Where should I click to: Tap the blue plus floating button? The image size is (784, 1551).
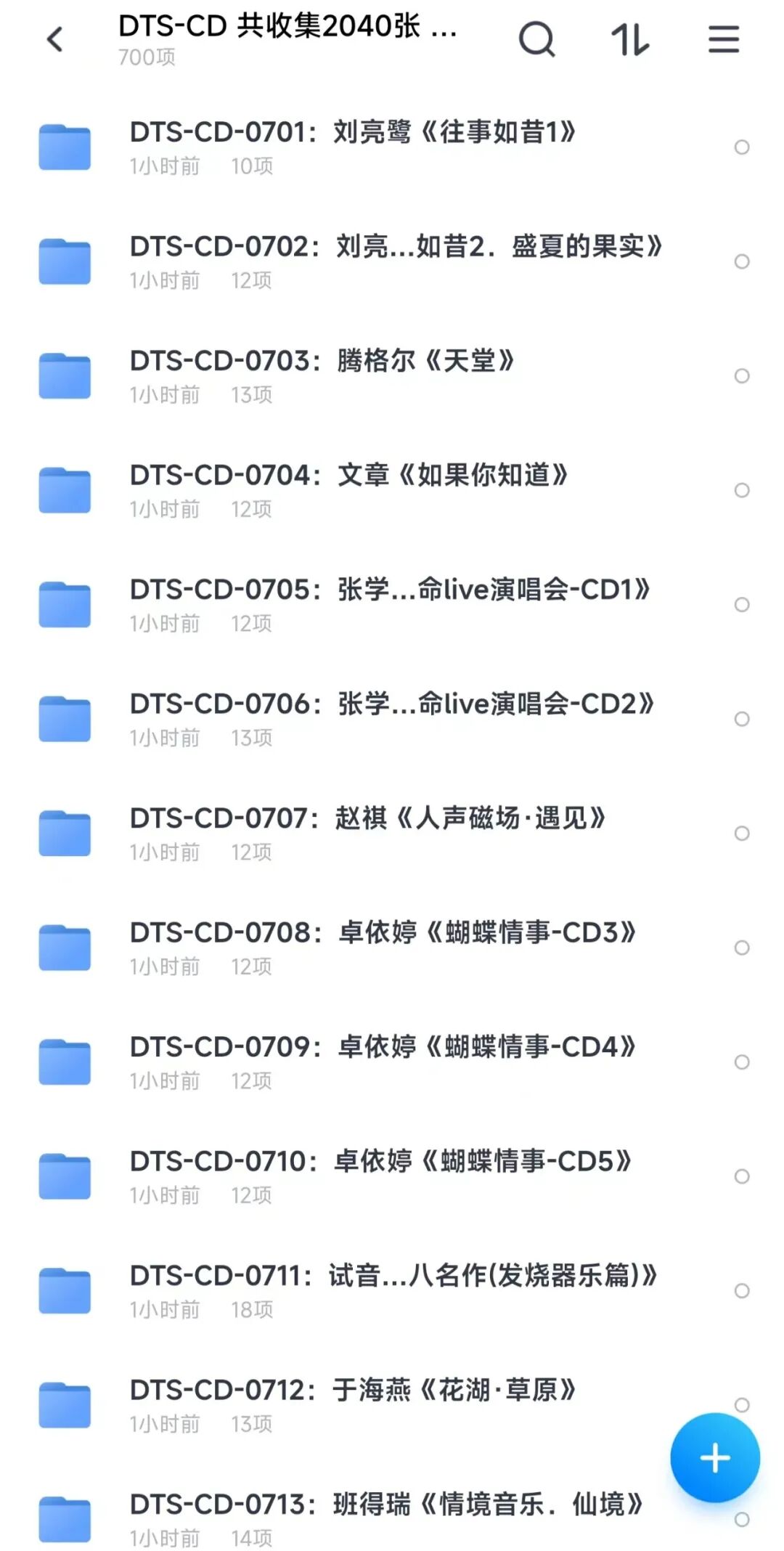(714, 1457)
